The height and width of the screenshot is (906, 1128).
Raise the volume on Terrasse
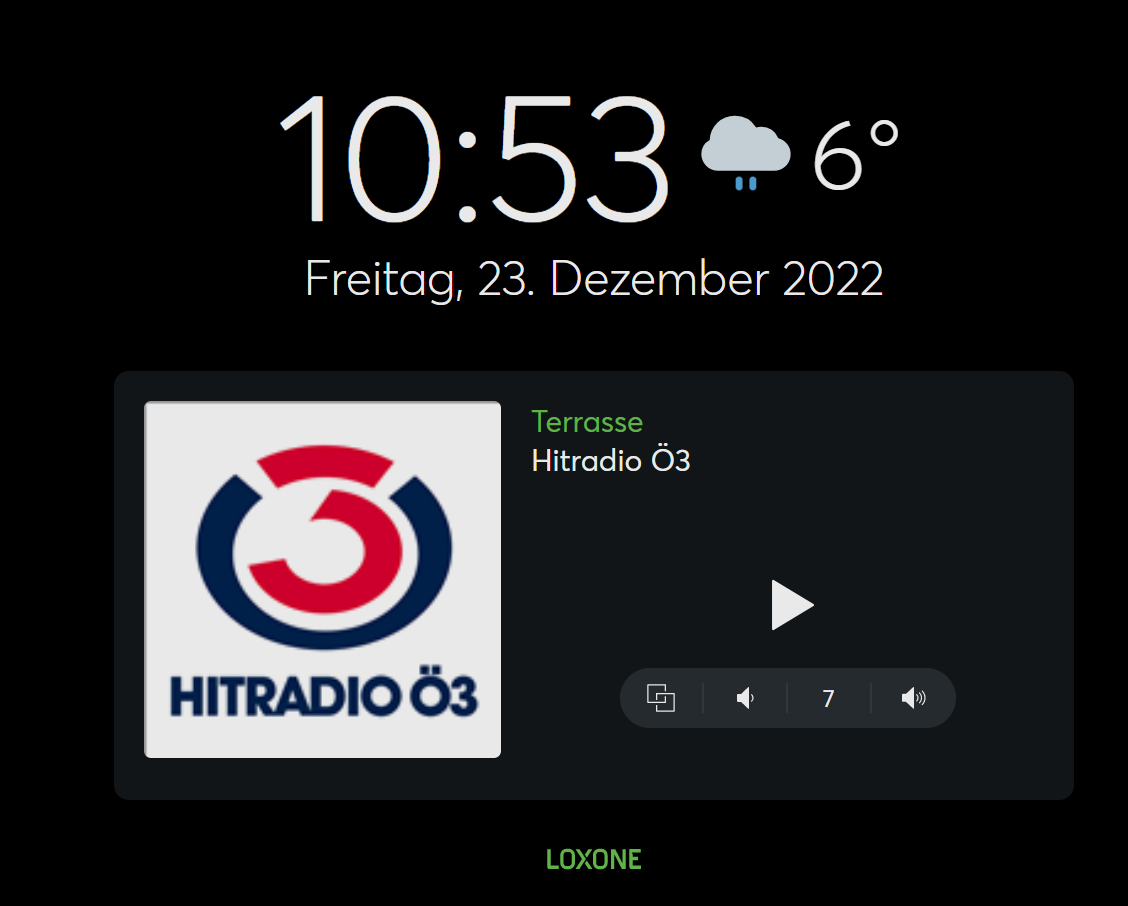(x=913, y=698)
